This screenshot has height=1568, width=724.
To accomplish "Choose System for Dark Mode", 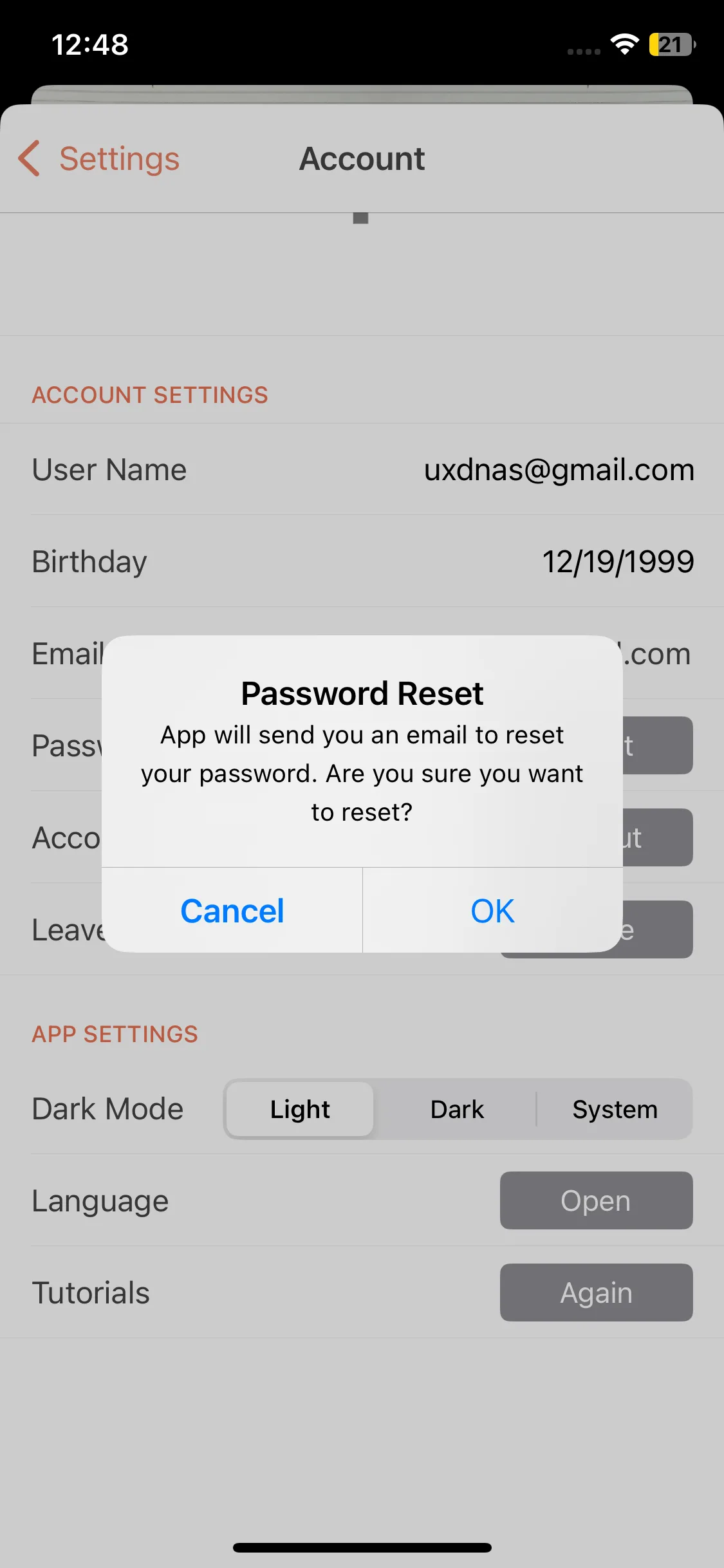I will tap(615, 1109).
